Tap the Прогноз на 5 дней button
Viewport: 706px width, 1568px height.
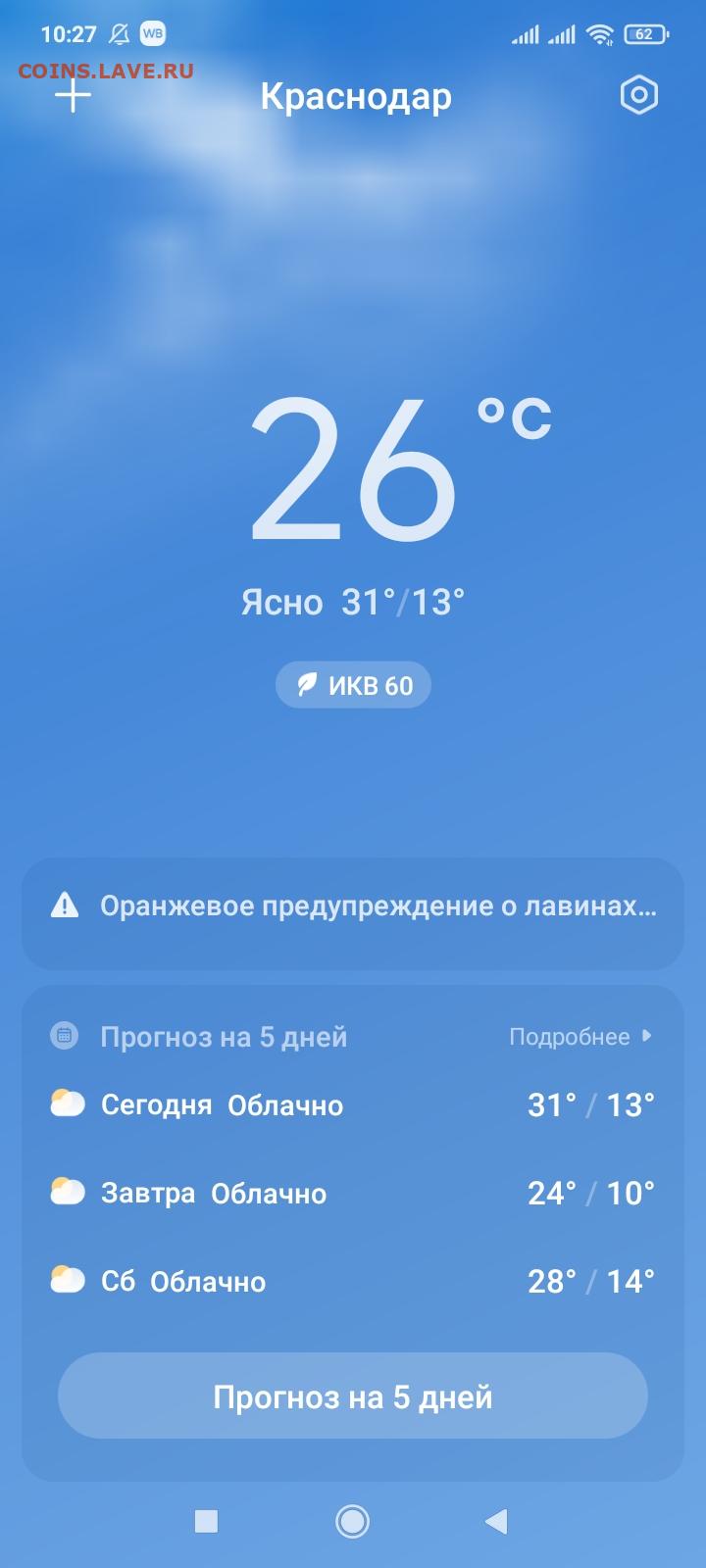[353, 1396]
